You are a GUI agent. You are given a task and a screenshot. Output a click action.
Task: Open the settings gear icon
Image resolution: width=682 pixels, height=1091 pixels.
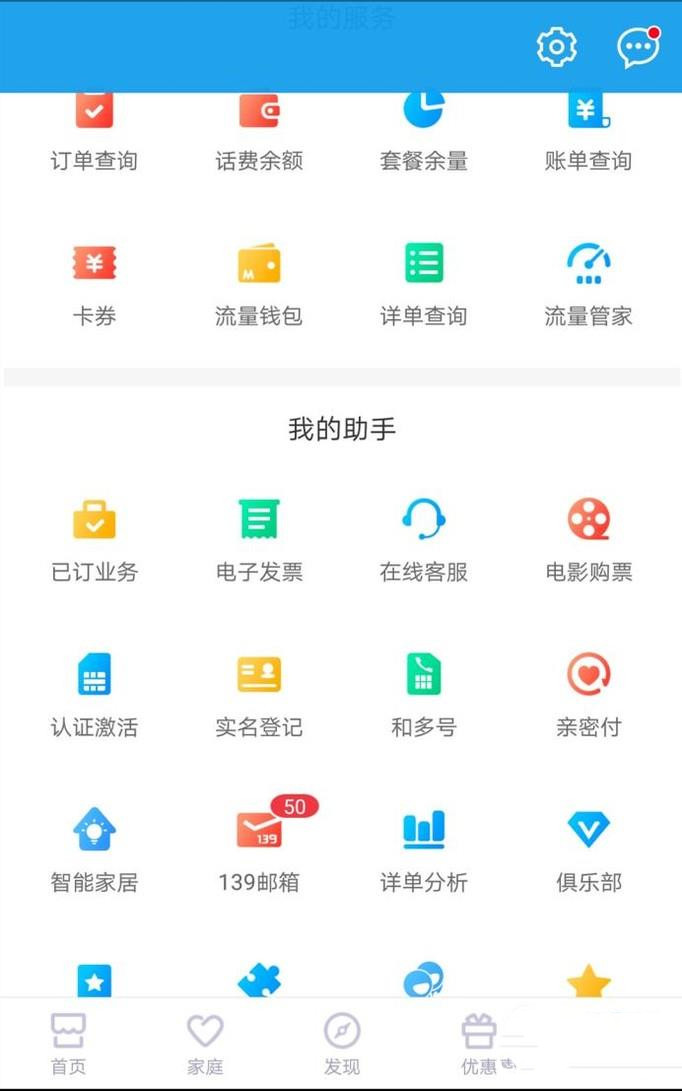(557, 48)
